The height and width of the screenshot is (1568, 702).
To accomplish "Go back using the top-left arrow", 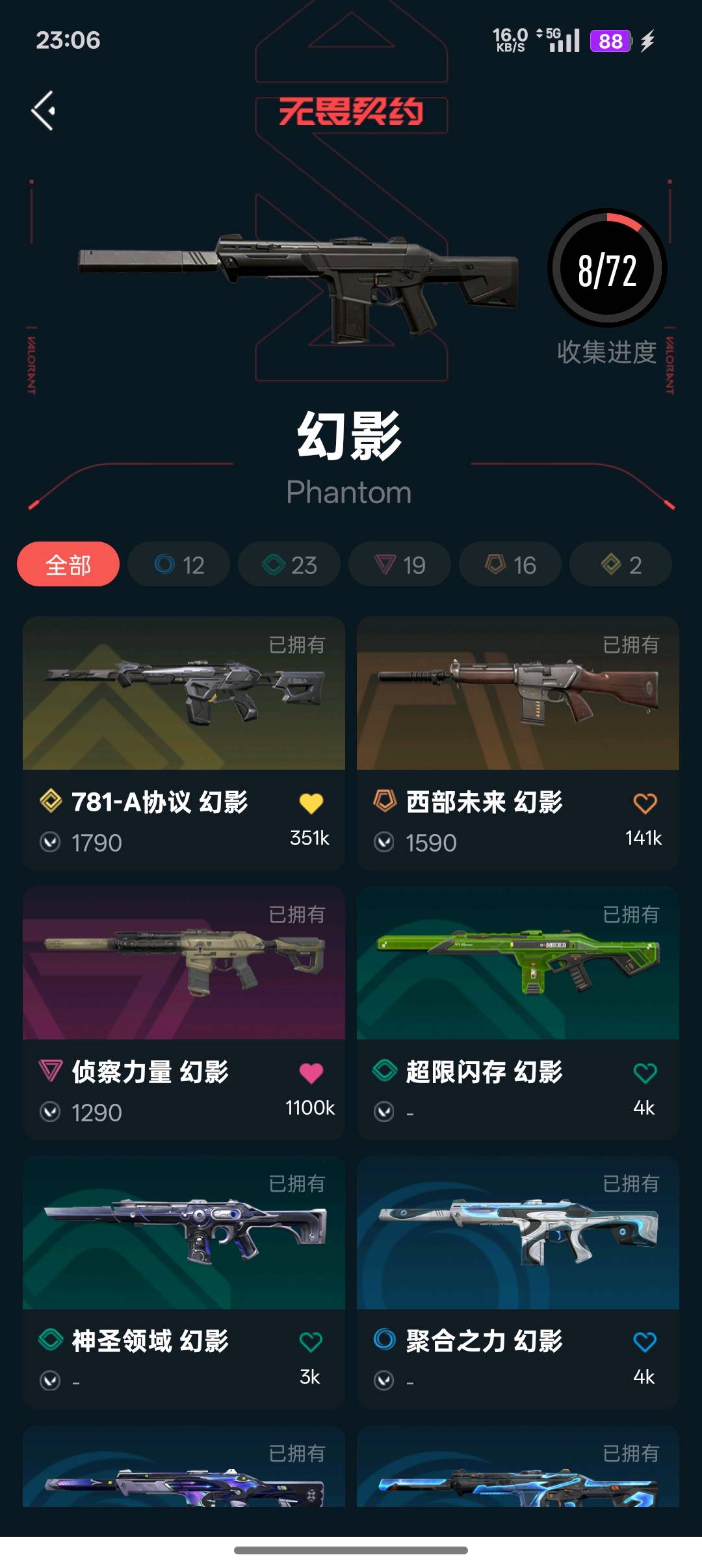I will (x=44, y=111).
